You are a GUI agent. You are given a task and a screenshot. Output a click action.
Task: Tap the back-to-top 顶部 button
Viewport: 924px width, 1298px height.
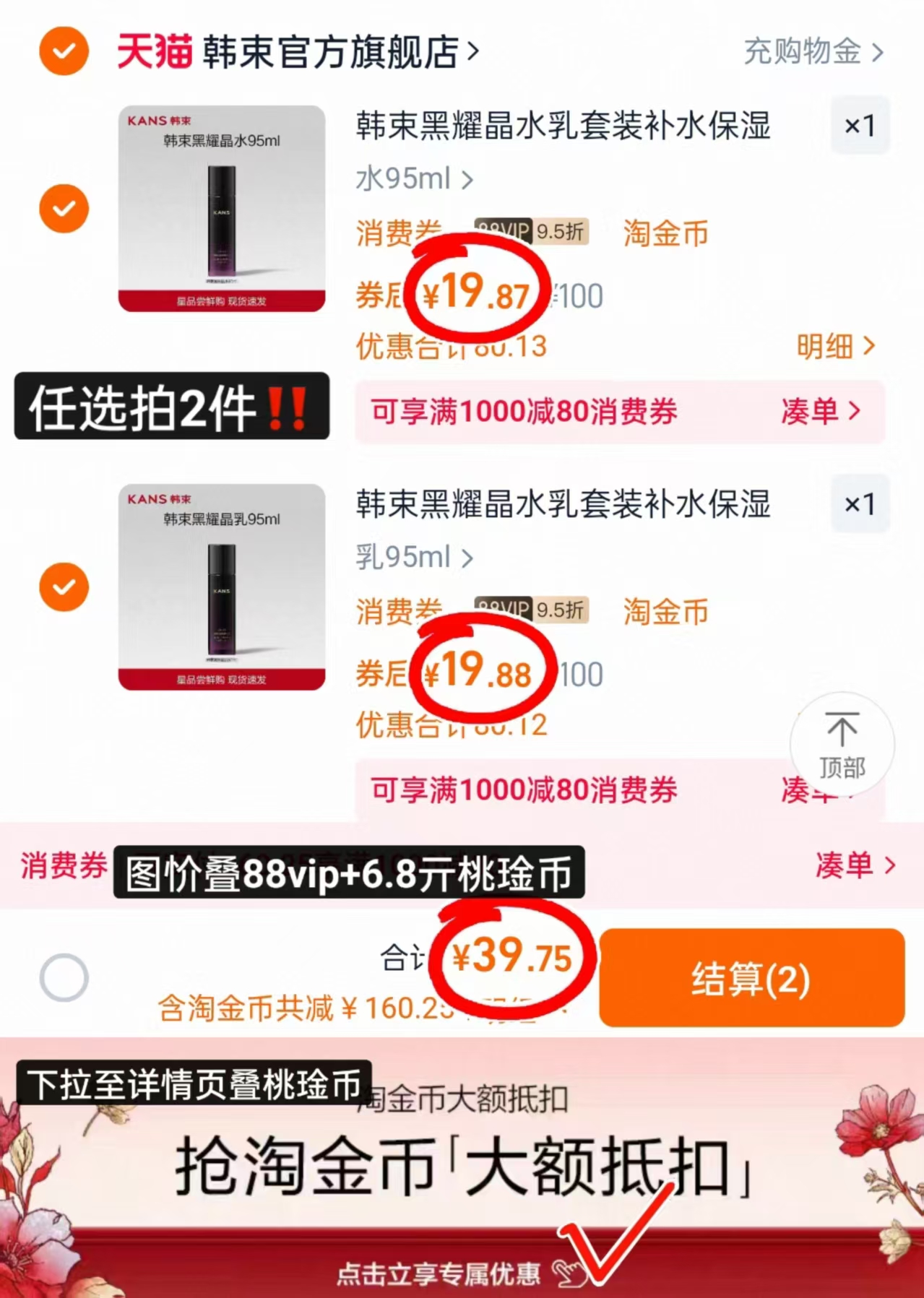pos(842,745)
